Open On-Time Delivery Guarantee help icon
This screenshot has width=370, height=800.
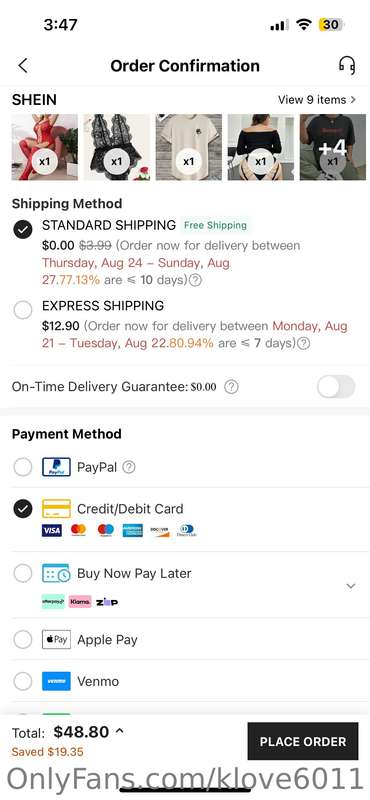(231, 387)
